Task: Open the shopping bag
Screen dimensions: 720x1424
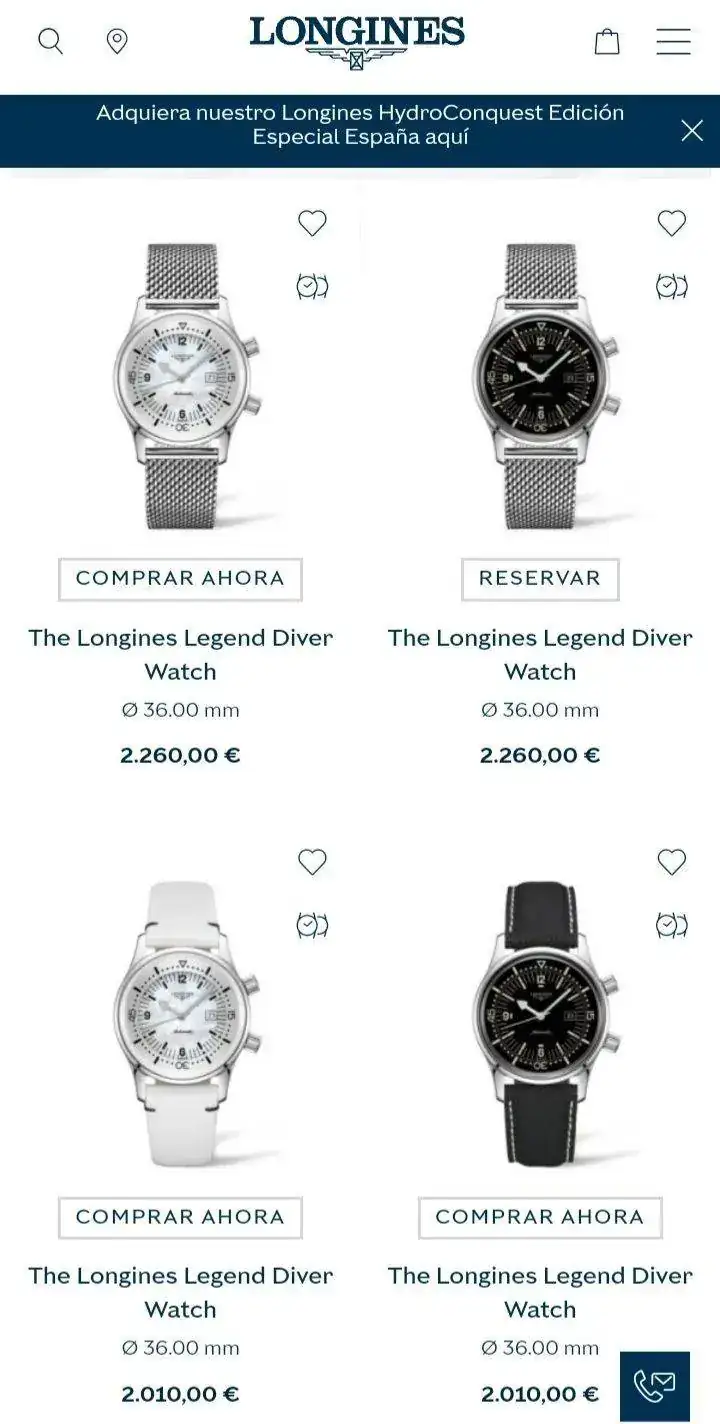Action: tap(607, 41)
